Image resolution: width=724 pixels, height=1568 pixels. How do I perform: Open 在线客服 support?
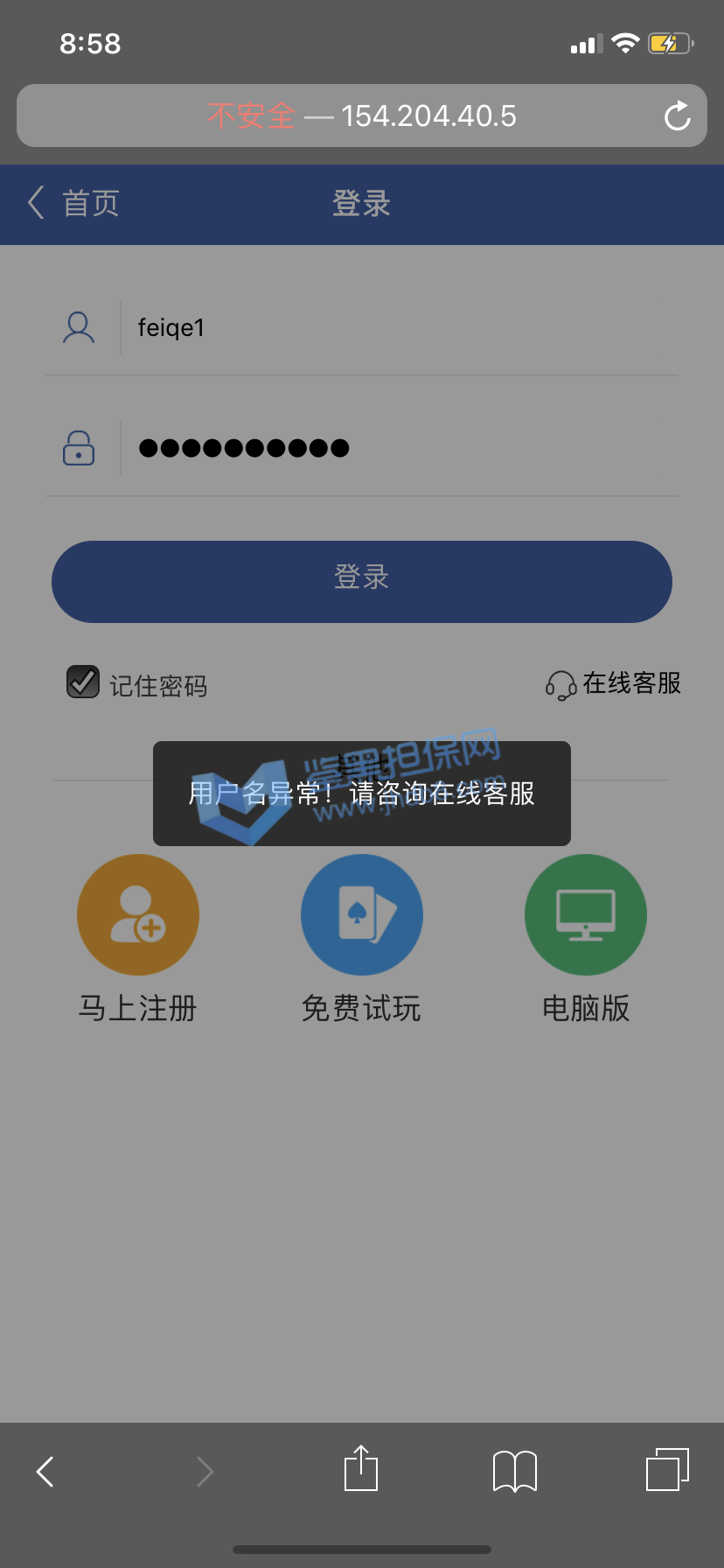point(614,683)
